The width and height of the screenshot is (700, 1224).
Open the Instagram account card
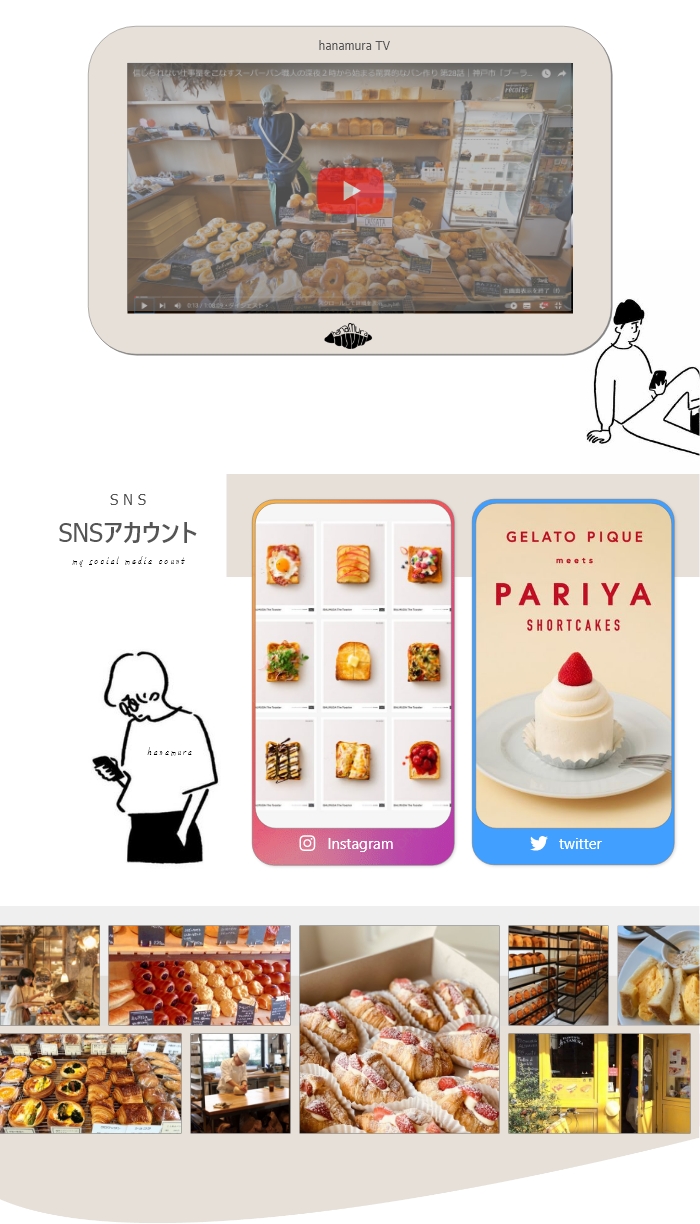353,682
